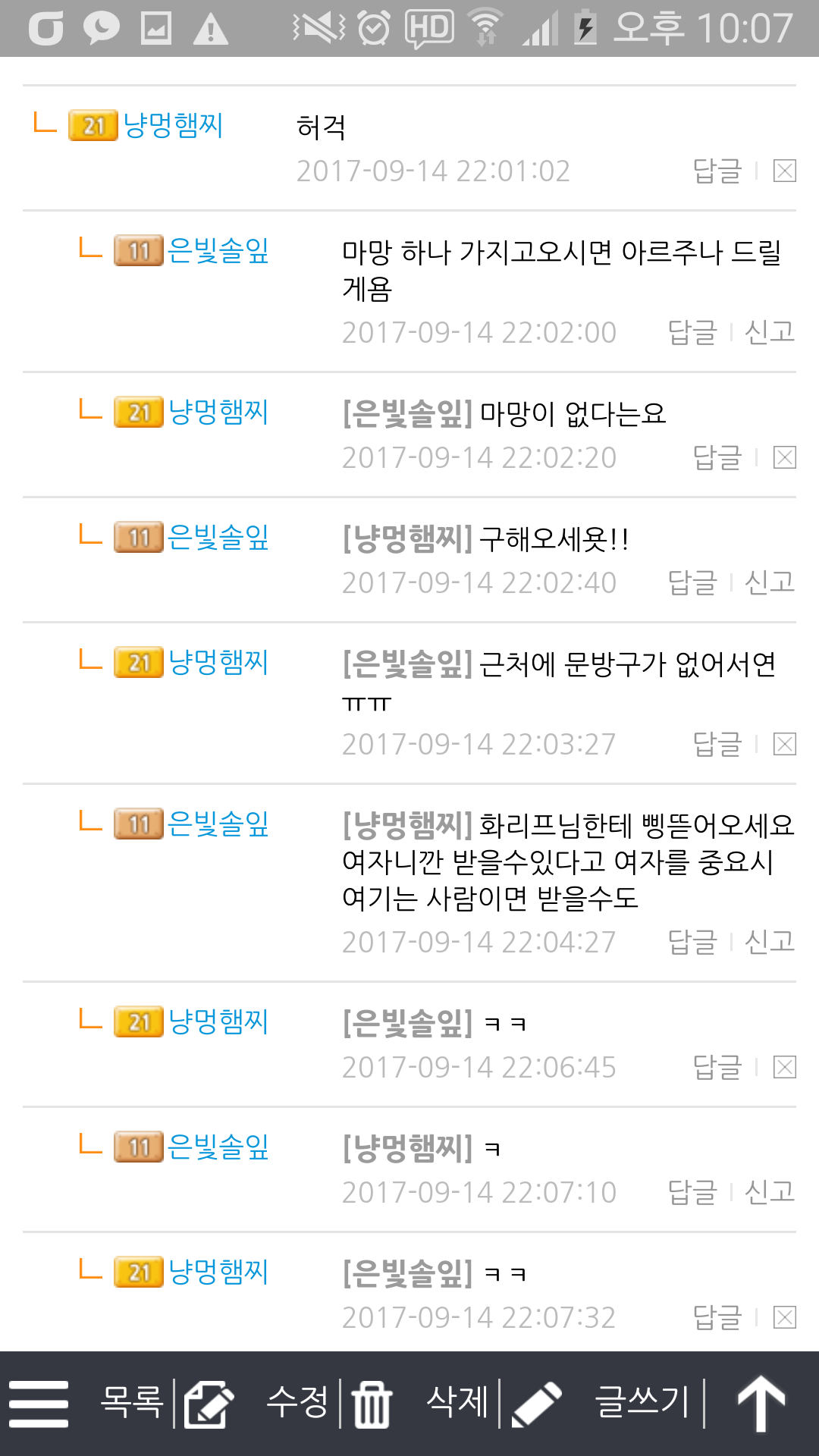Reply (답글) to the 구해오세욧!! comment
The image size is (819, 1456).
pos(692,582)
